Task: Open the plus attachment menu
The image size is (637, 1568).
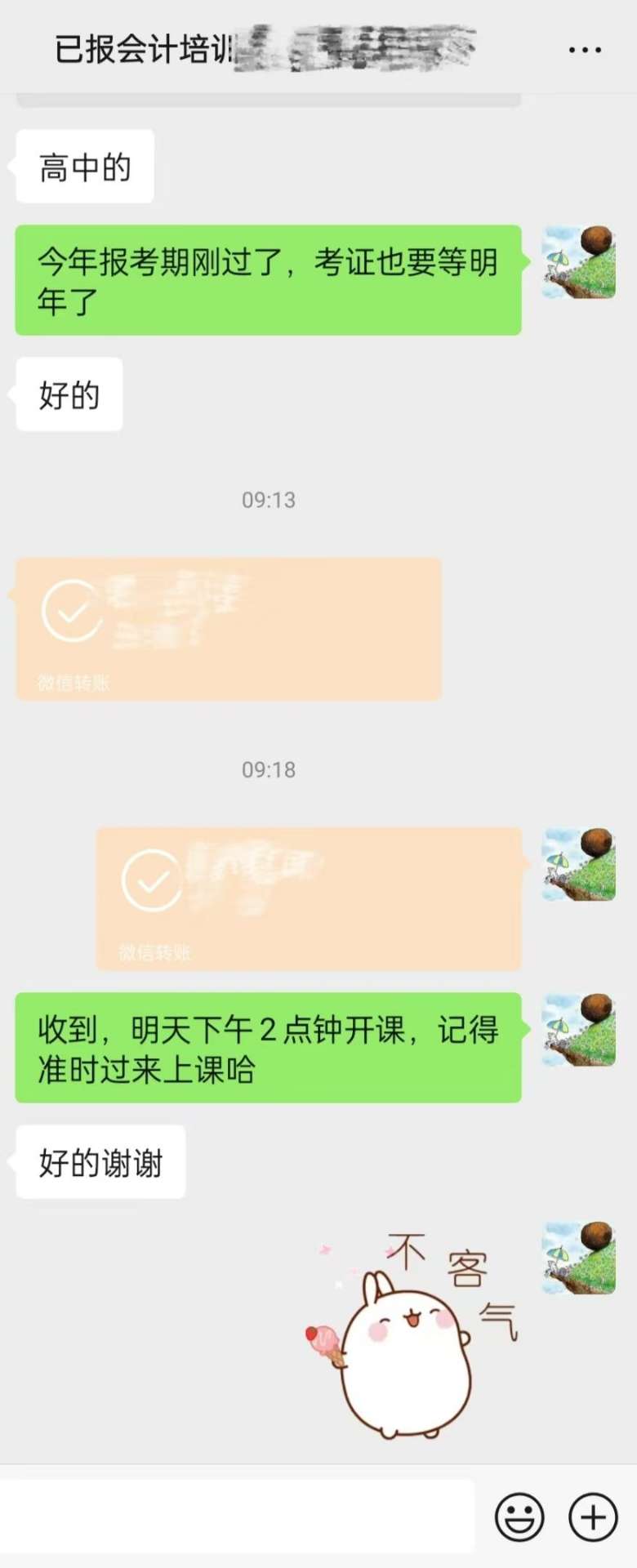Action: [x=593, y=1517]
